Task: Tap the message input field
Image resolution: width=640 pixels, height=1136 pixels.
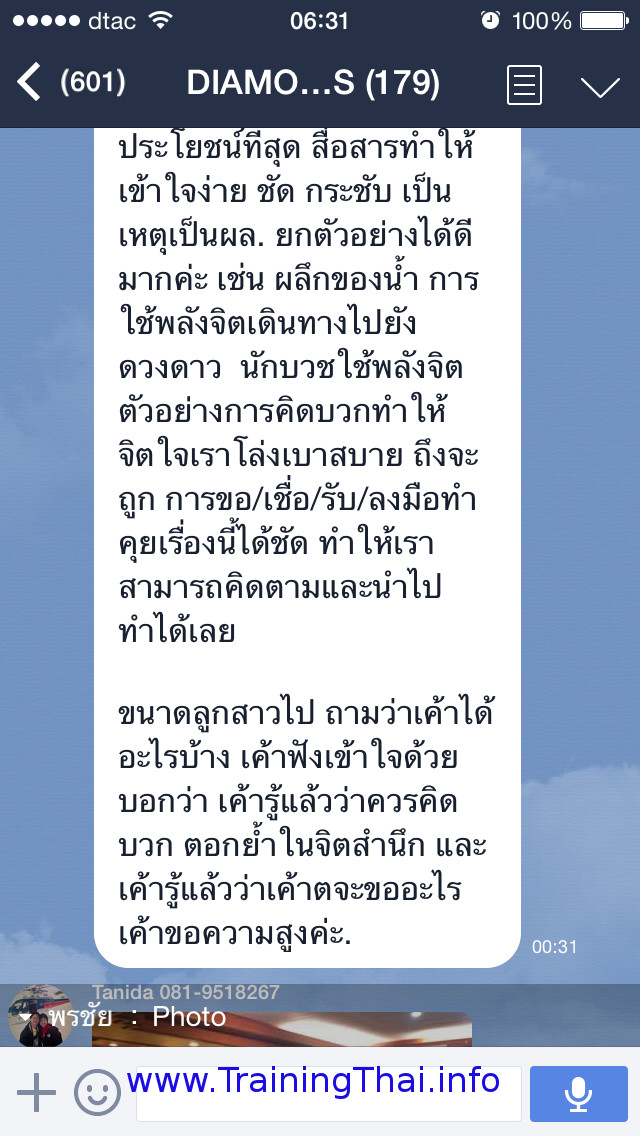Action: (x=328, y=1093)
